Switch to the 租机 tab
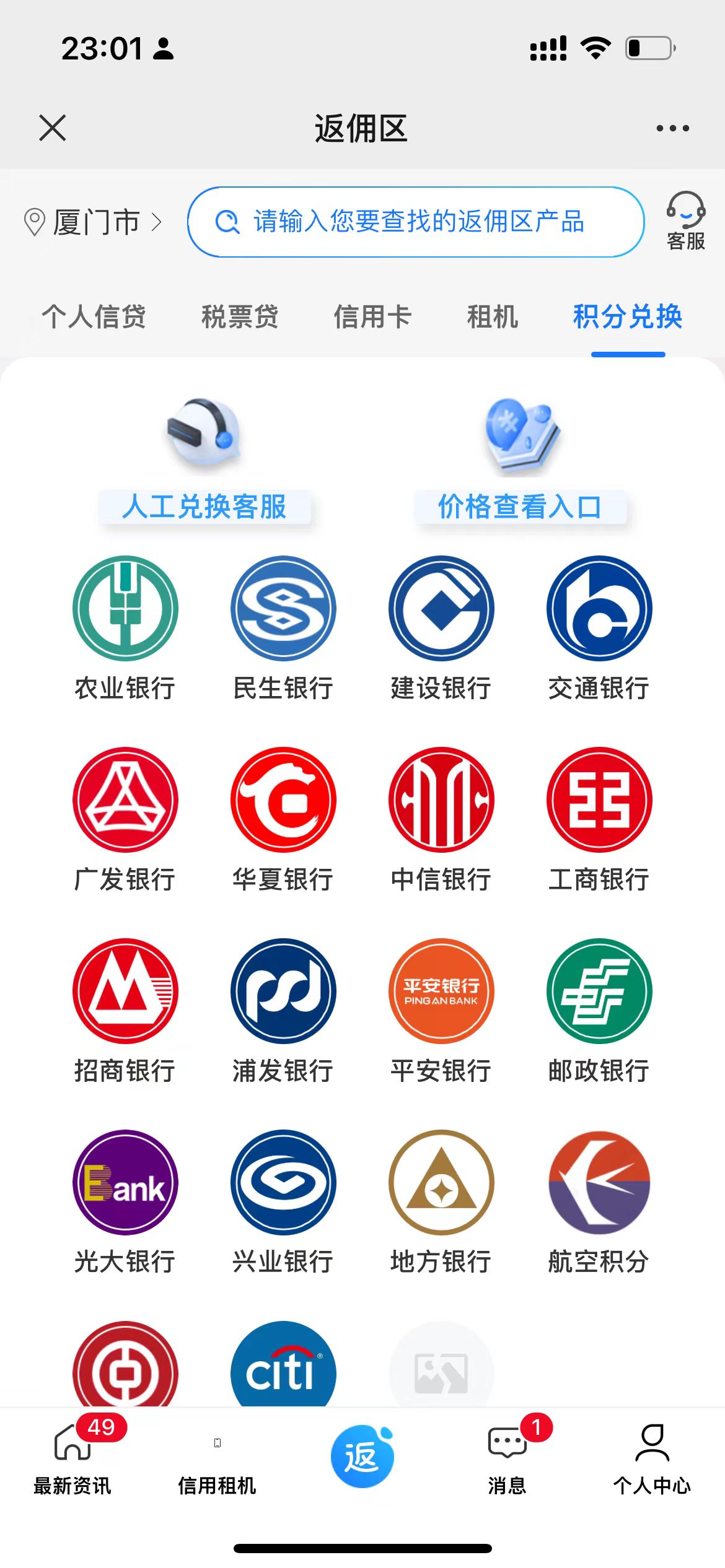 (492, 316)
